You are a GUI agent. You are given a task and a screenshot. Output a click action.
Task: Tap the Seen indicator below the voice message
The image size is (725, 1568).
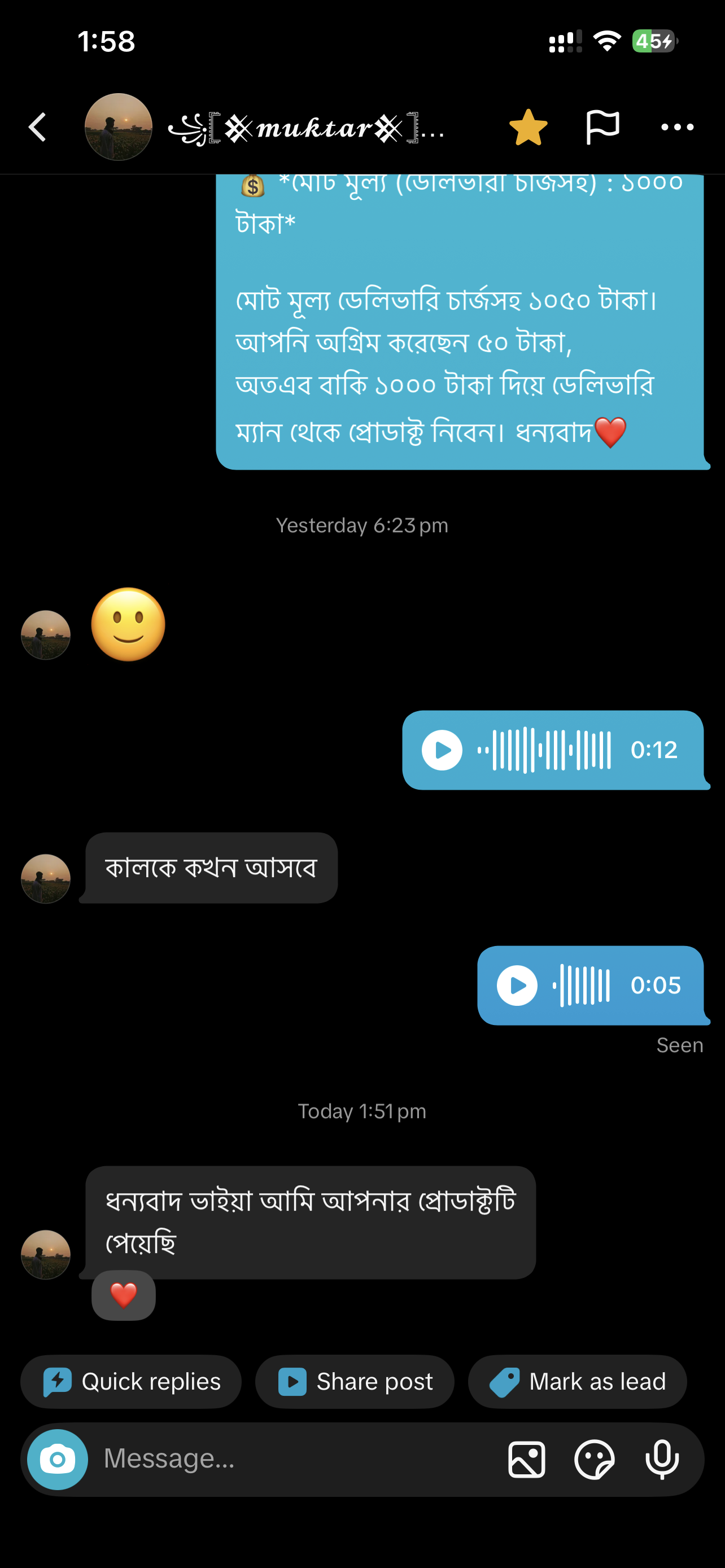(x=680, y=1045)
